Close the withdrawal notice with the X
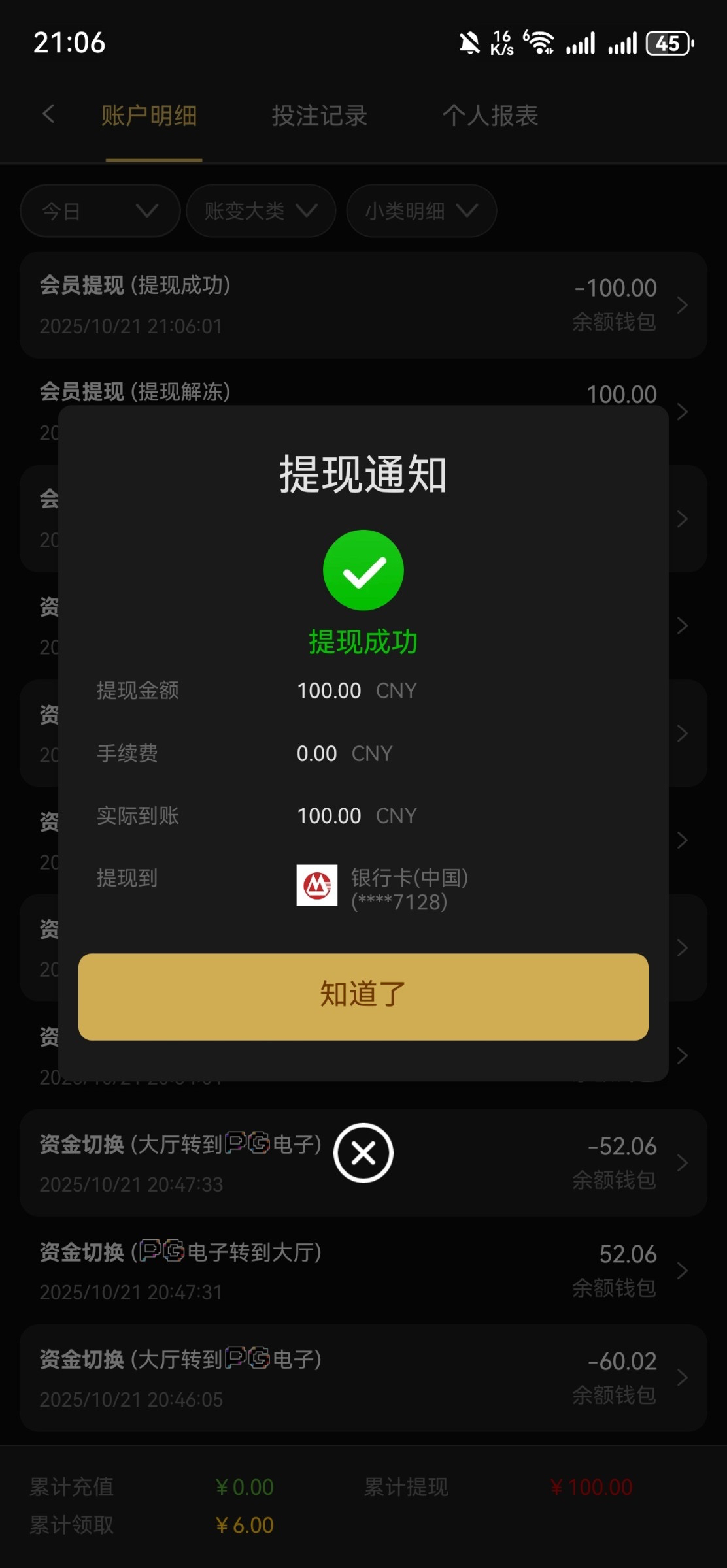Image resolution: width=727 pixels, height=1568 pixels. pos(363,1152)
